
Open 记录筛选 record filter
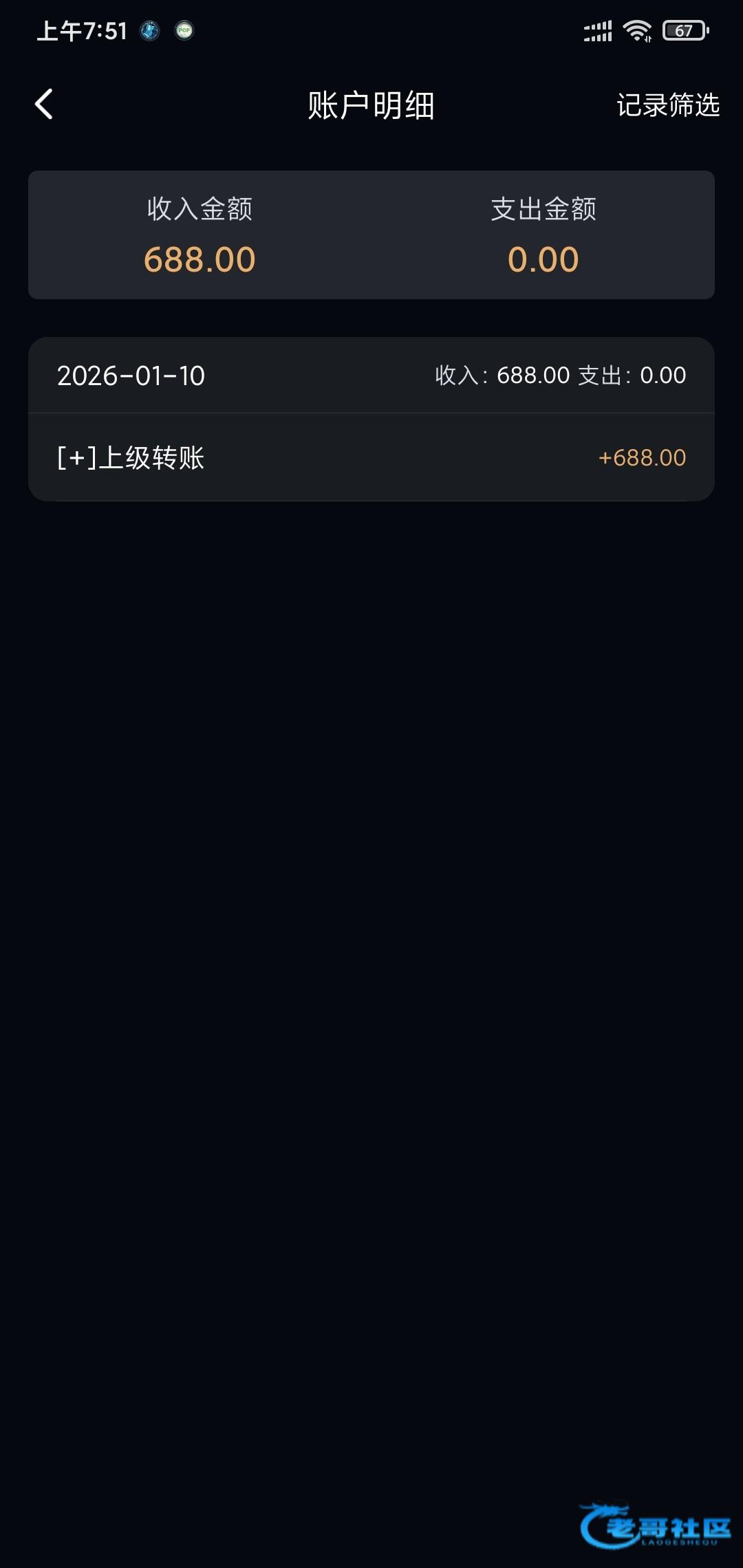[x=667, y=105]
